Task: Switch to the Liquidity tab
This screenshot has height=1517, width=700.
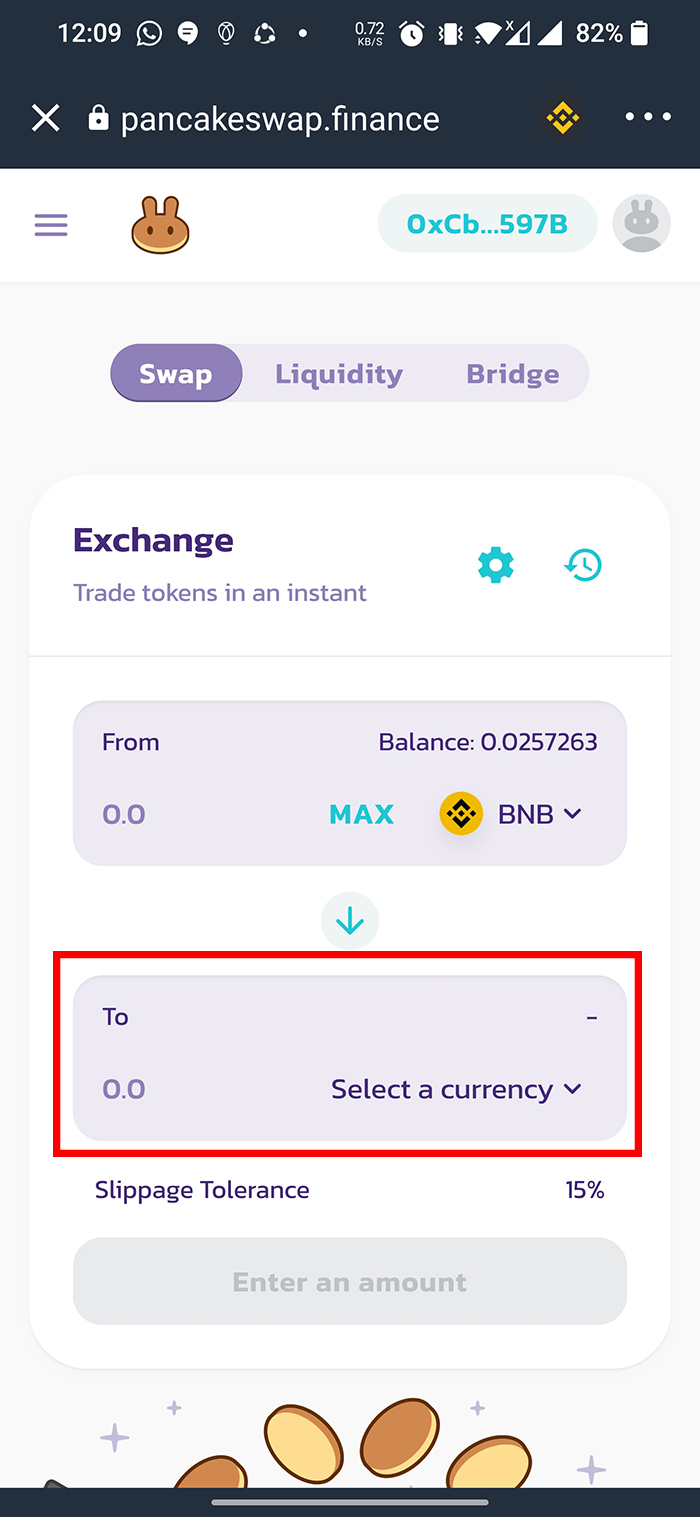Action: pyautogui.click(x=339, y=374)
